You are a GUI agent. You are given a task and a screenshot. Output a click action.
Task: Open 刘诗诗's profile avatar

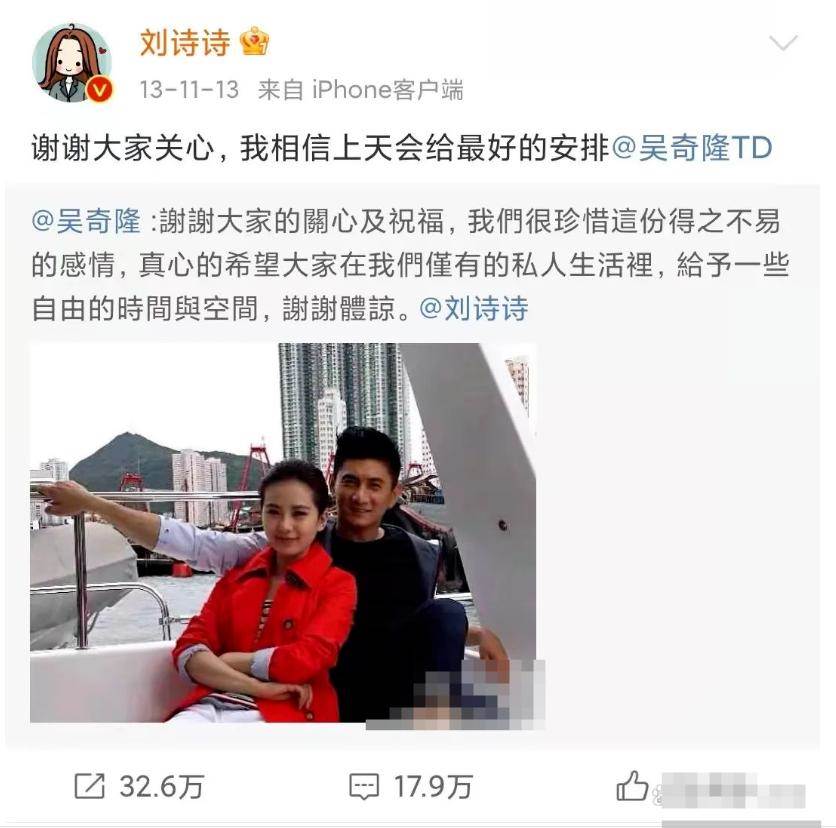click(x=72, y=63)
